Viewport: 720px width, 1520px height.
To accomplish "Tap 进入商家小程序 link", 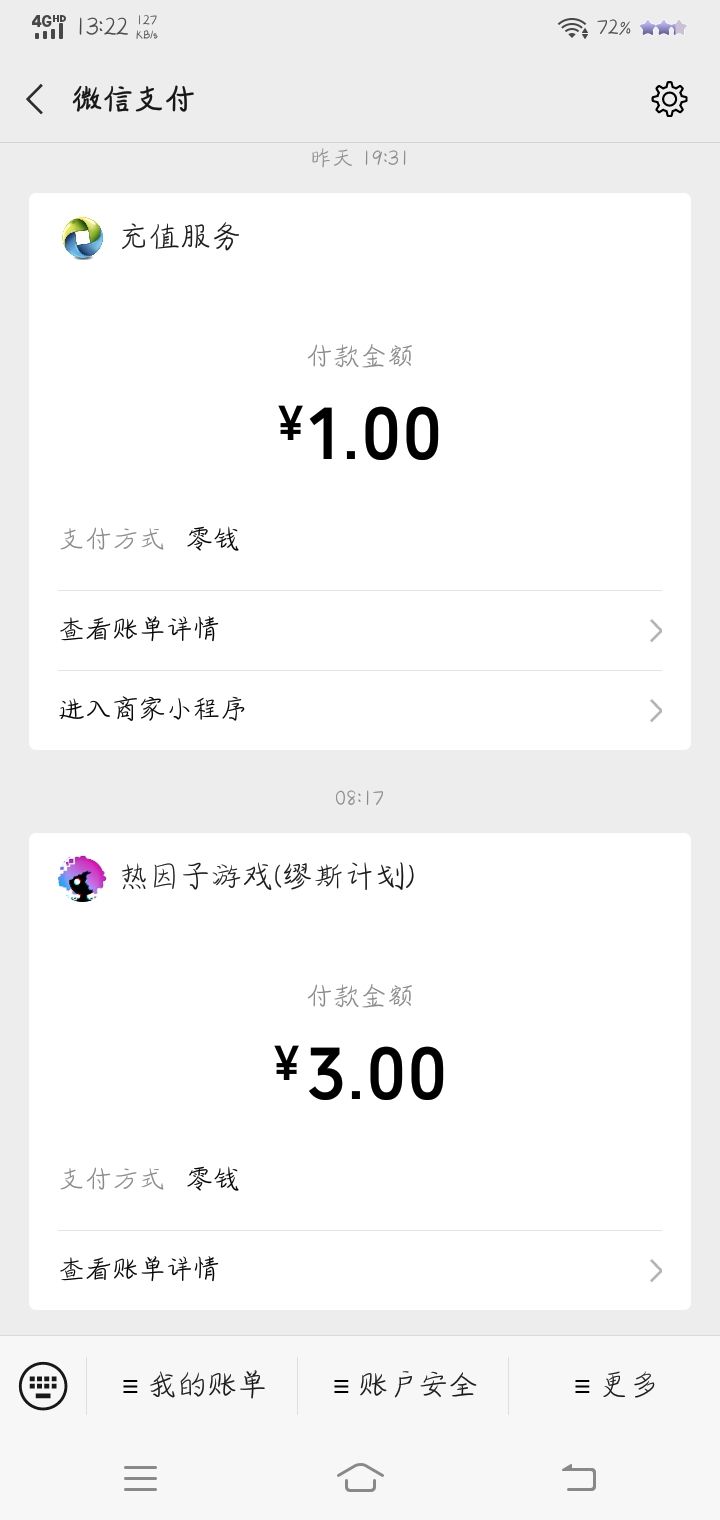I will point(151,709).
